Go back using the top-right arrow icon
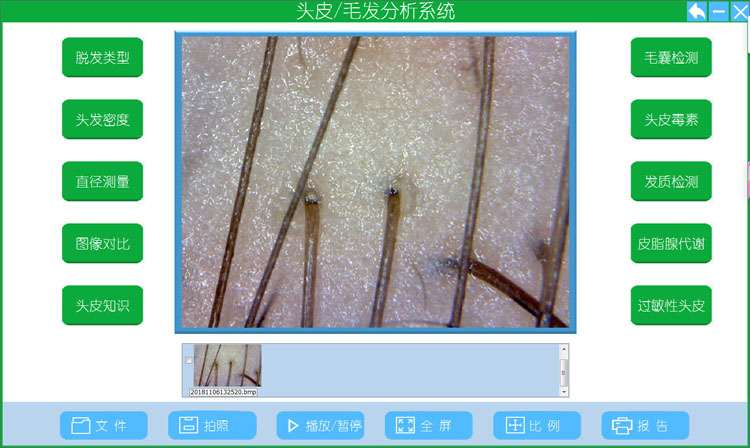The height and width of the screenshot is (448, 750). point(697,11)
